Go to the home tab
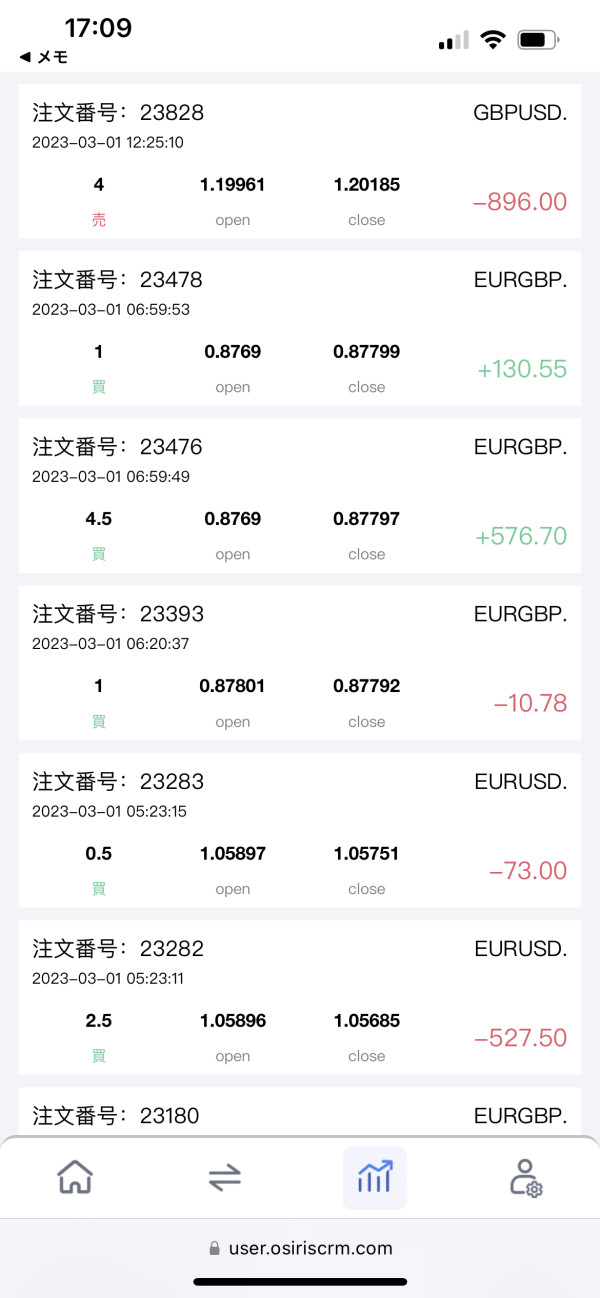This screenshot has height=1298, width=600. point(75,1177)
